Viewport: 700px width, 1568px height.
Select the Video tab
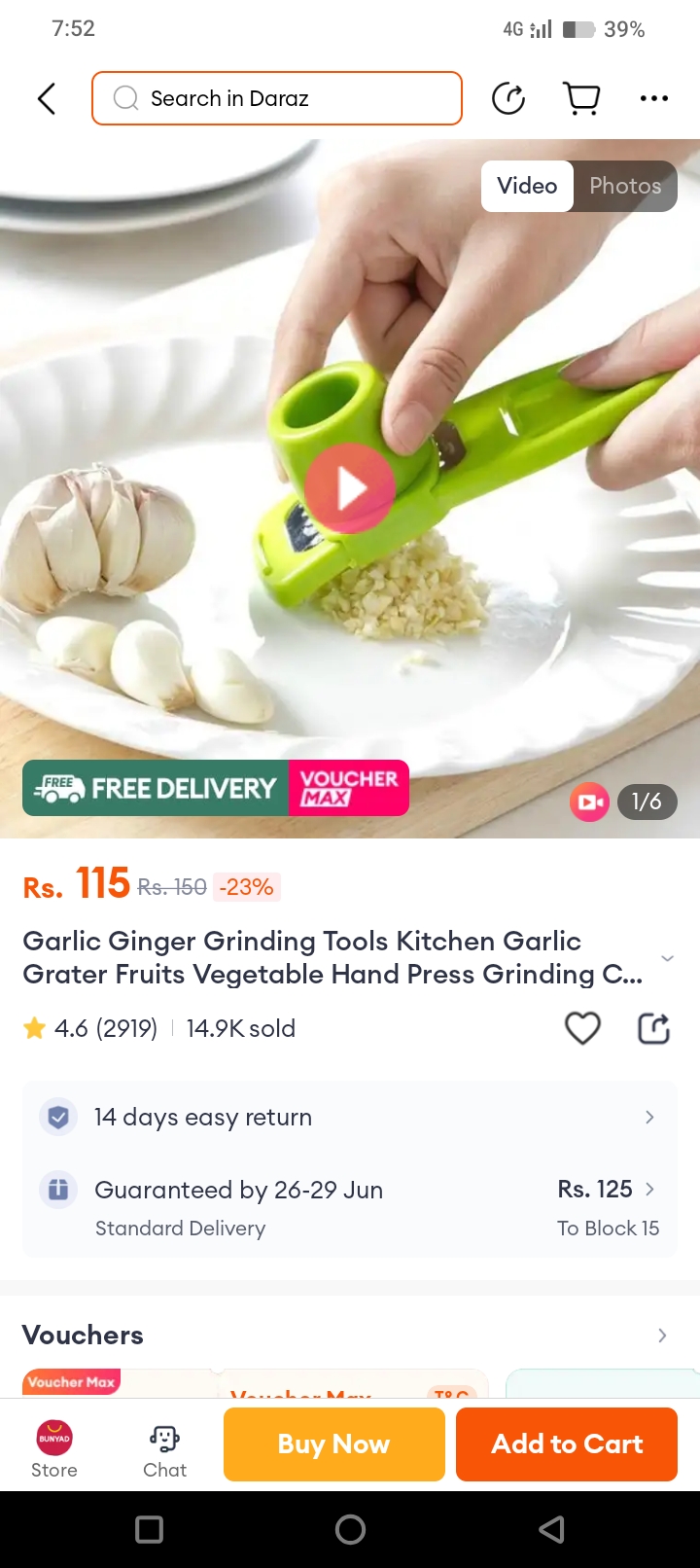(527, 186)
